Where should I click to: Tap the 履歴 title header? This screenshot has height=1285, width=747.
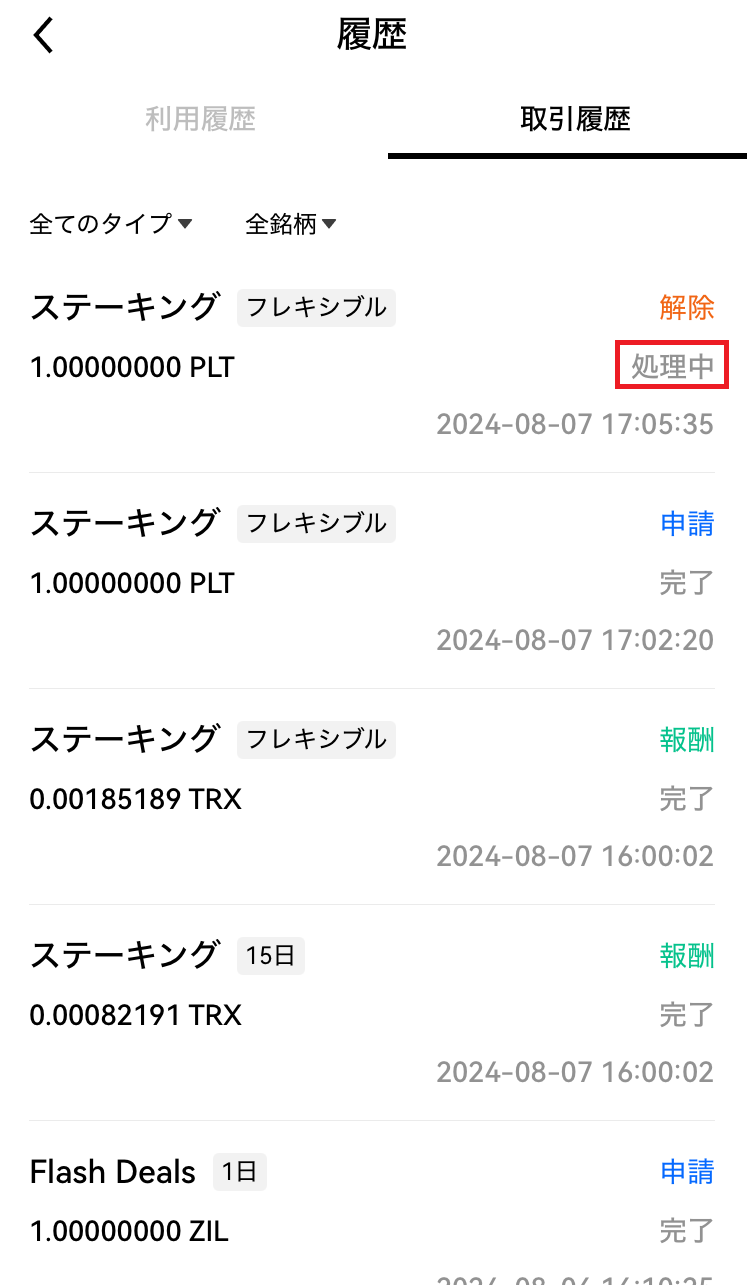tap(373, 33)
